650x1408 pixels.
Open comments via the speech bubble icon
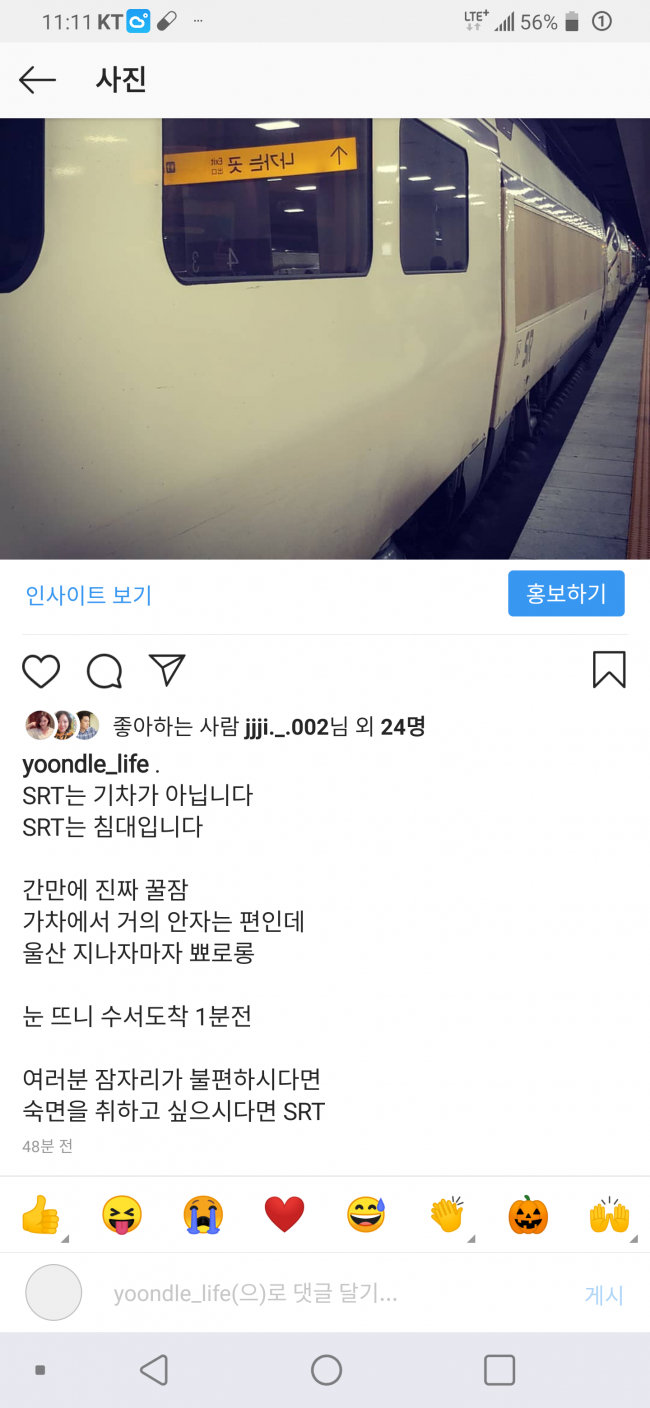click(x=104, y=671)
